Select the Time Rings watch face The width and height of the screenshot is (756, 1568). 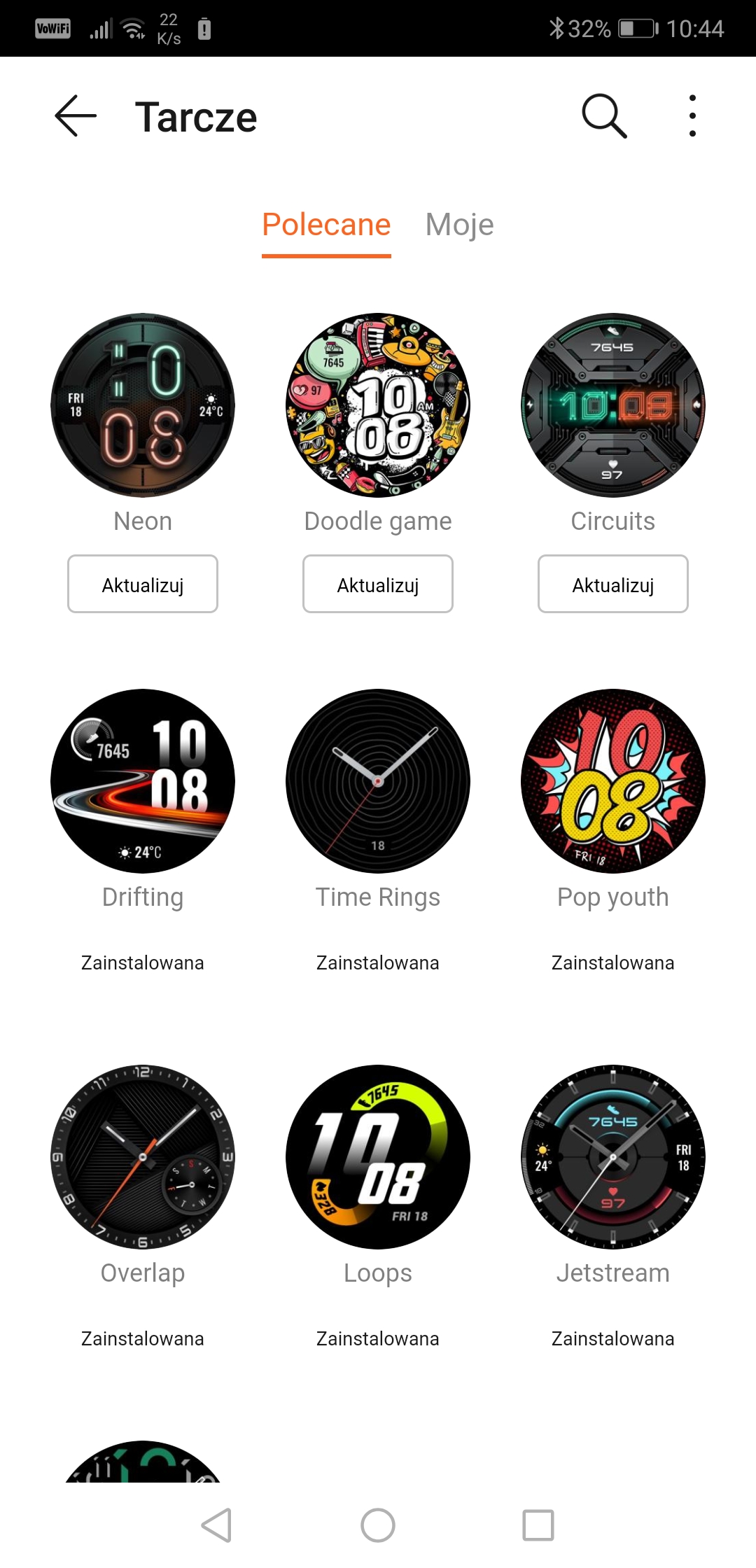(x=378, y=781)
